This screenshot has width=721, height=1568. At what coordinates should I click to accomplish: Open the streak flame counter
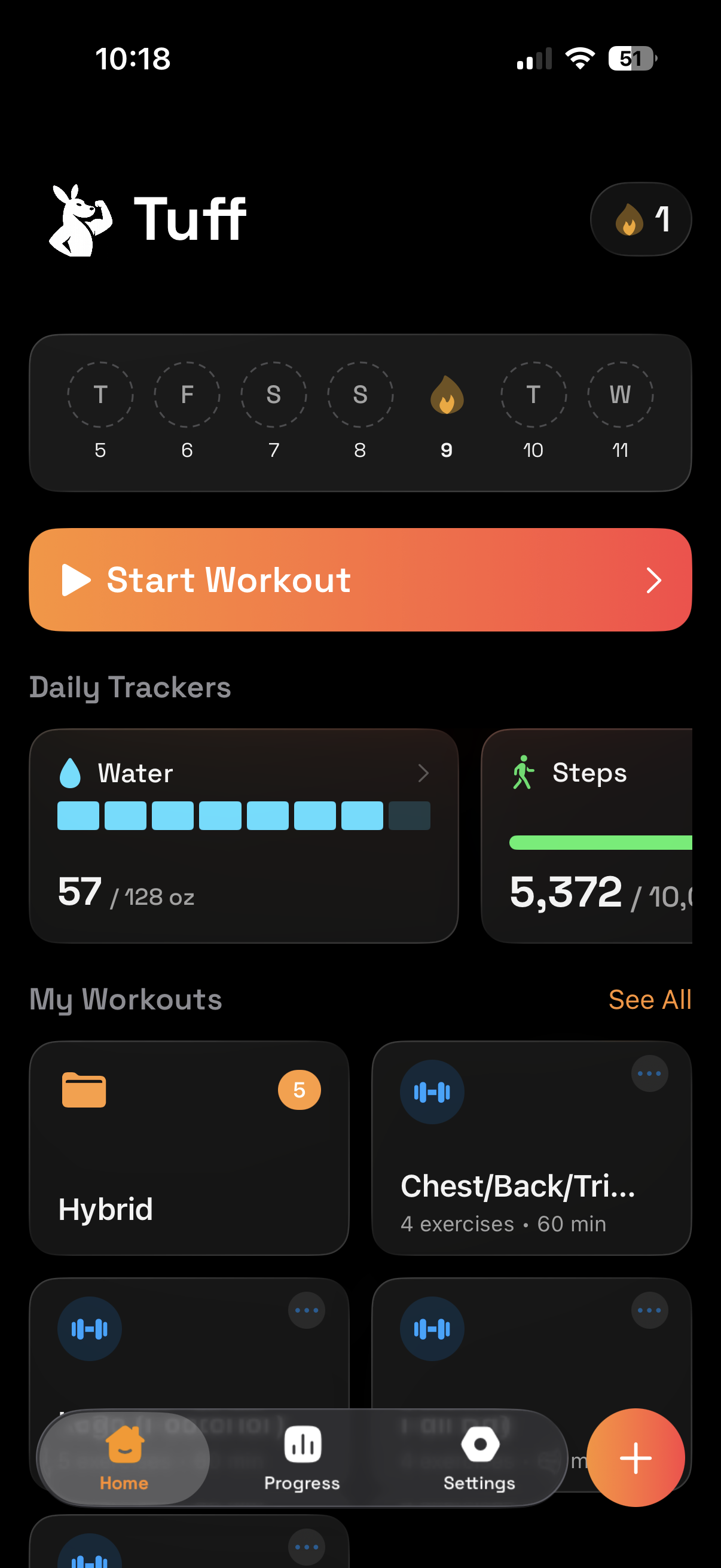point(640,219)
